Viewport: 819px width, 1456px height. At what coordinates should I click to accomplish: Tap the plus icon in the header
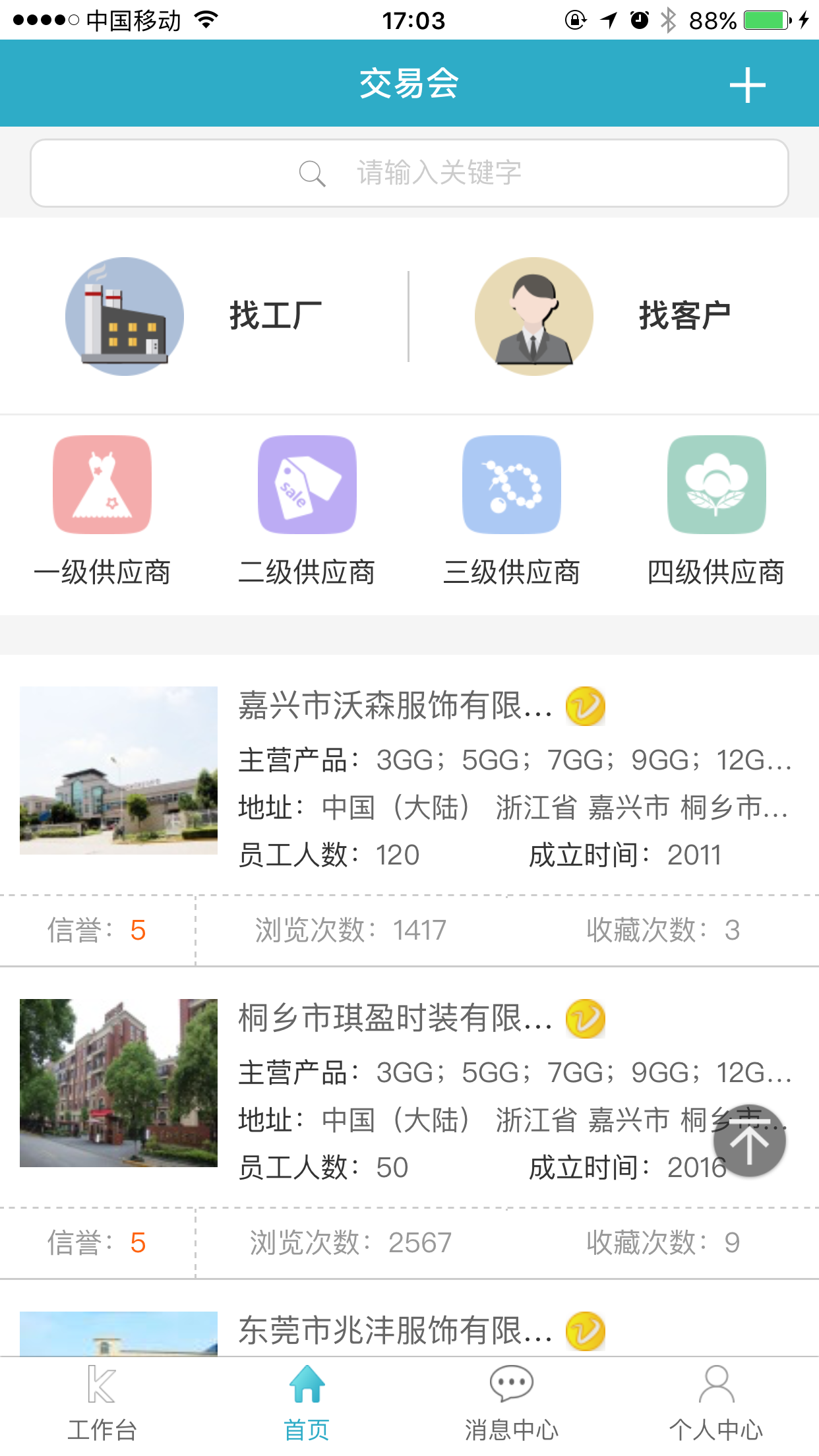pos(747,85)
